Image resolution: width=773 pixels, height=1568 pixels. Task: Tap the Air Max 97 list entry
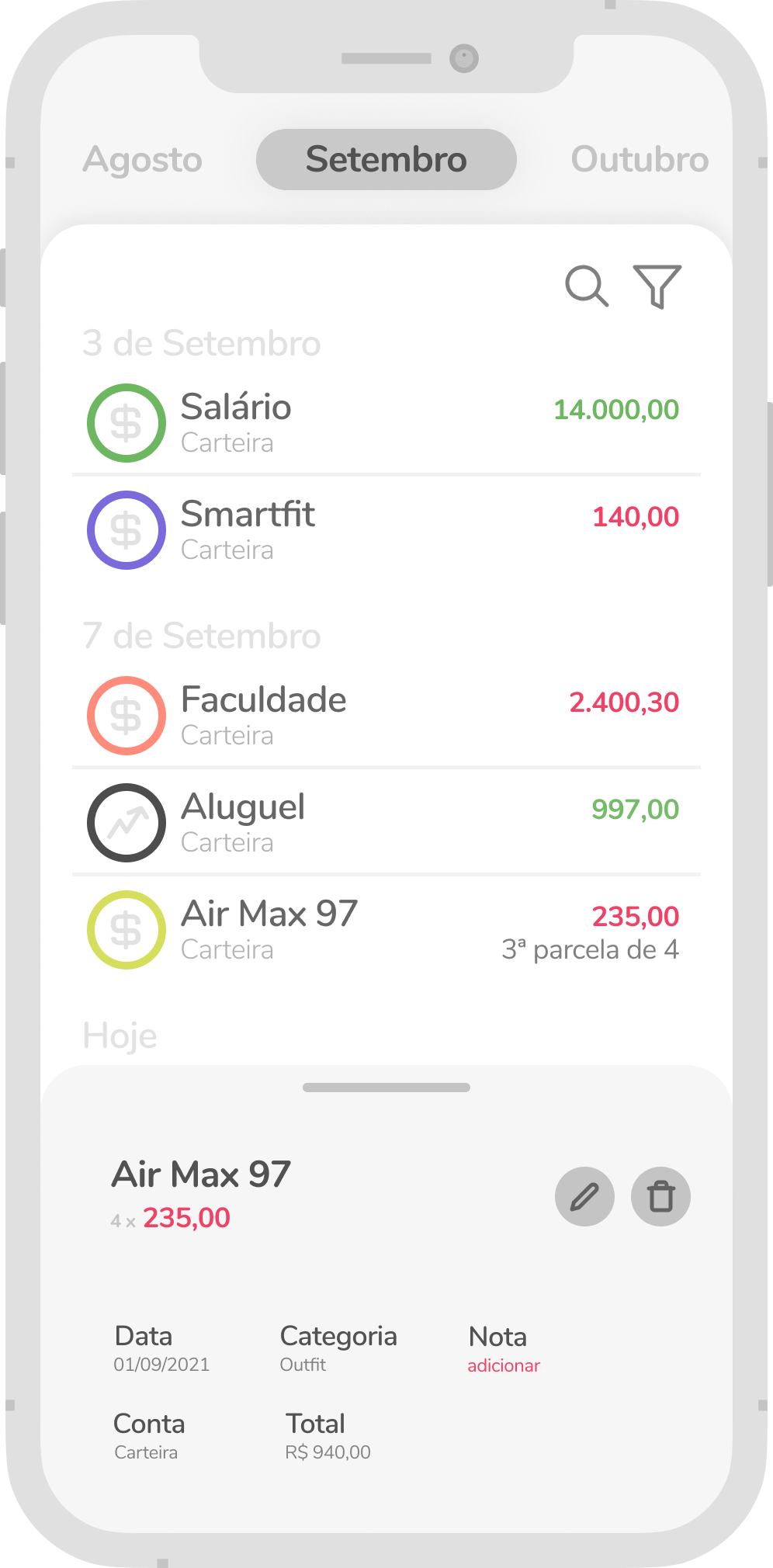point(386,930)
